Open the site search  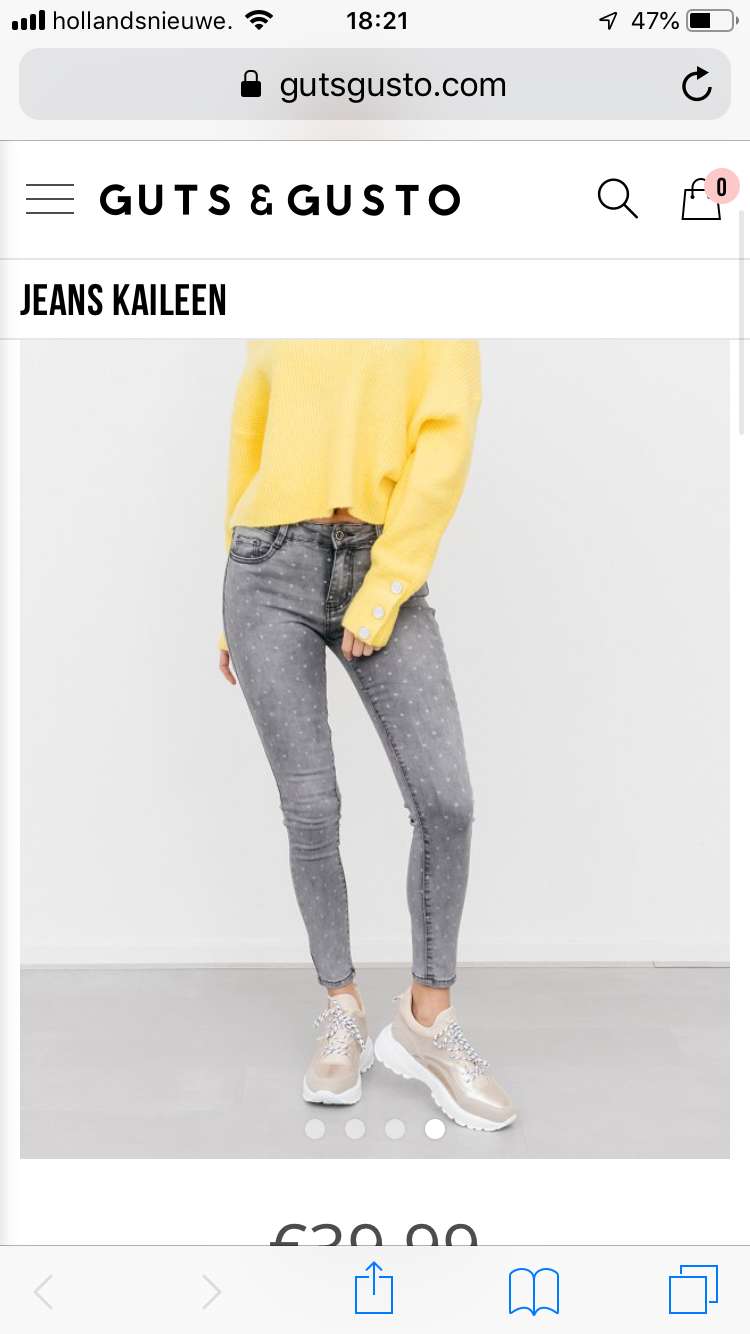(617, 199)
